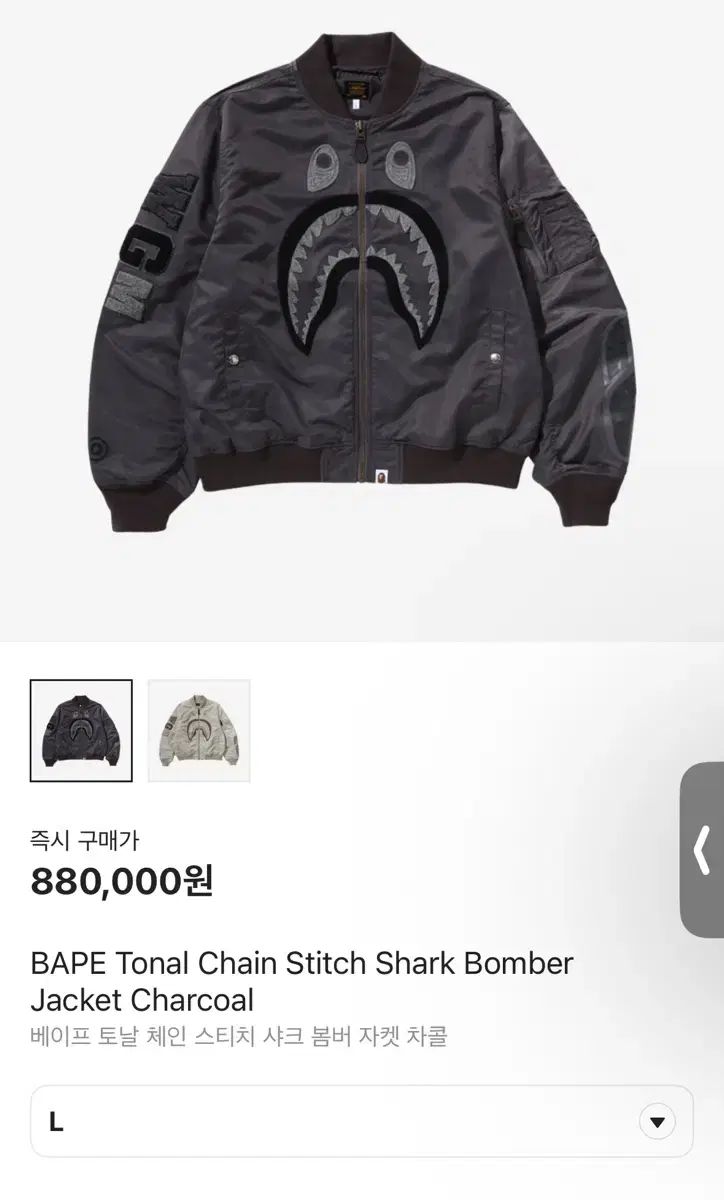The height and width of the screenshot is (1200, 724).
Task: Tap the side panel arrow handle
Action: (703, 850)
